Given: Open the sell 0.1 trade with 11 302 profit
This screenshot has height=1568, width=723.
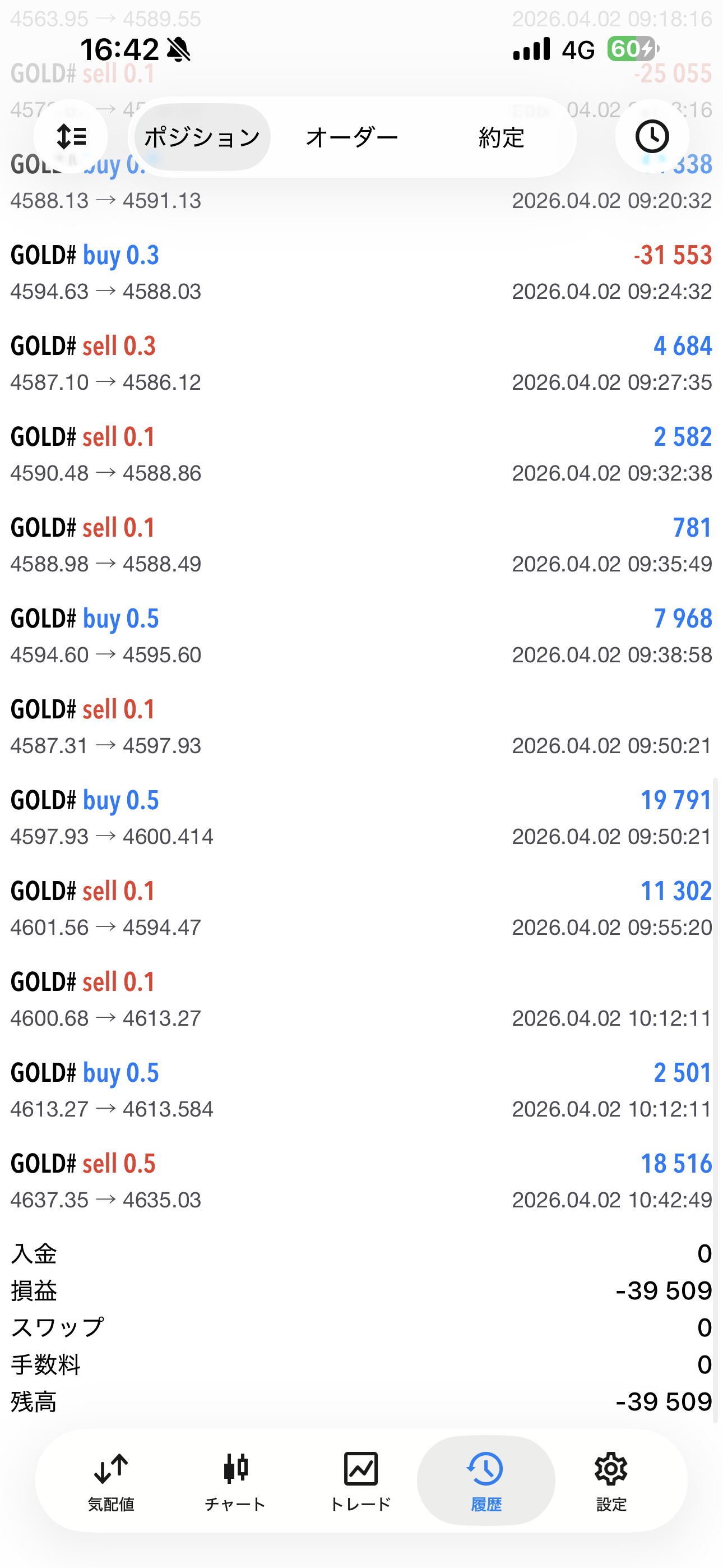Looking at the screenshot, I should coord(361,908).
